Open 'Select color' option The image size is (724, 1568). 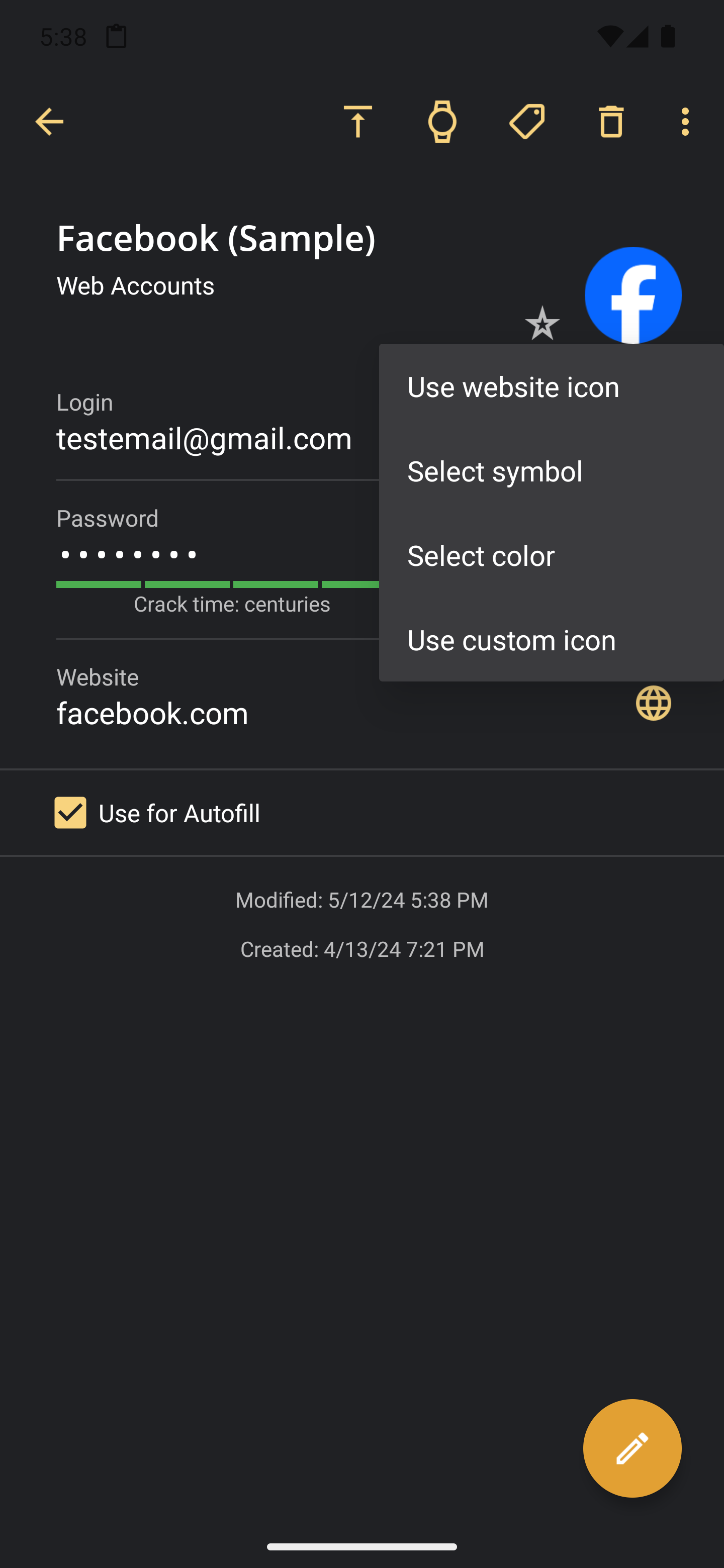point(551,555)
